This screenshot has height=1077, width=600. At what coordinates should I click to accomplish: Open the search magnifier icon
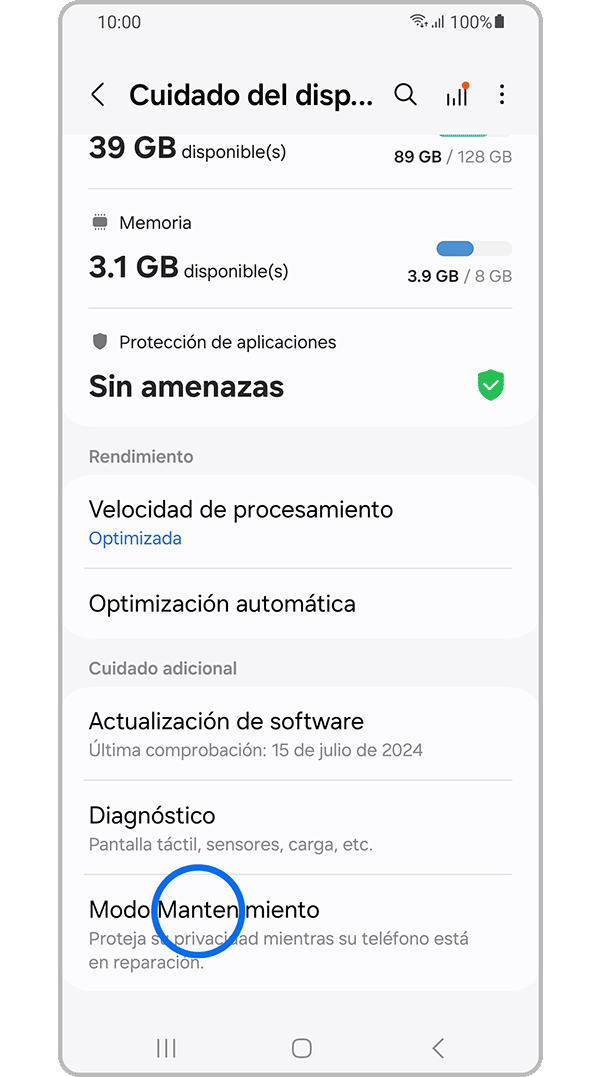pos(405,95)
